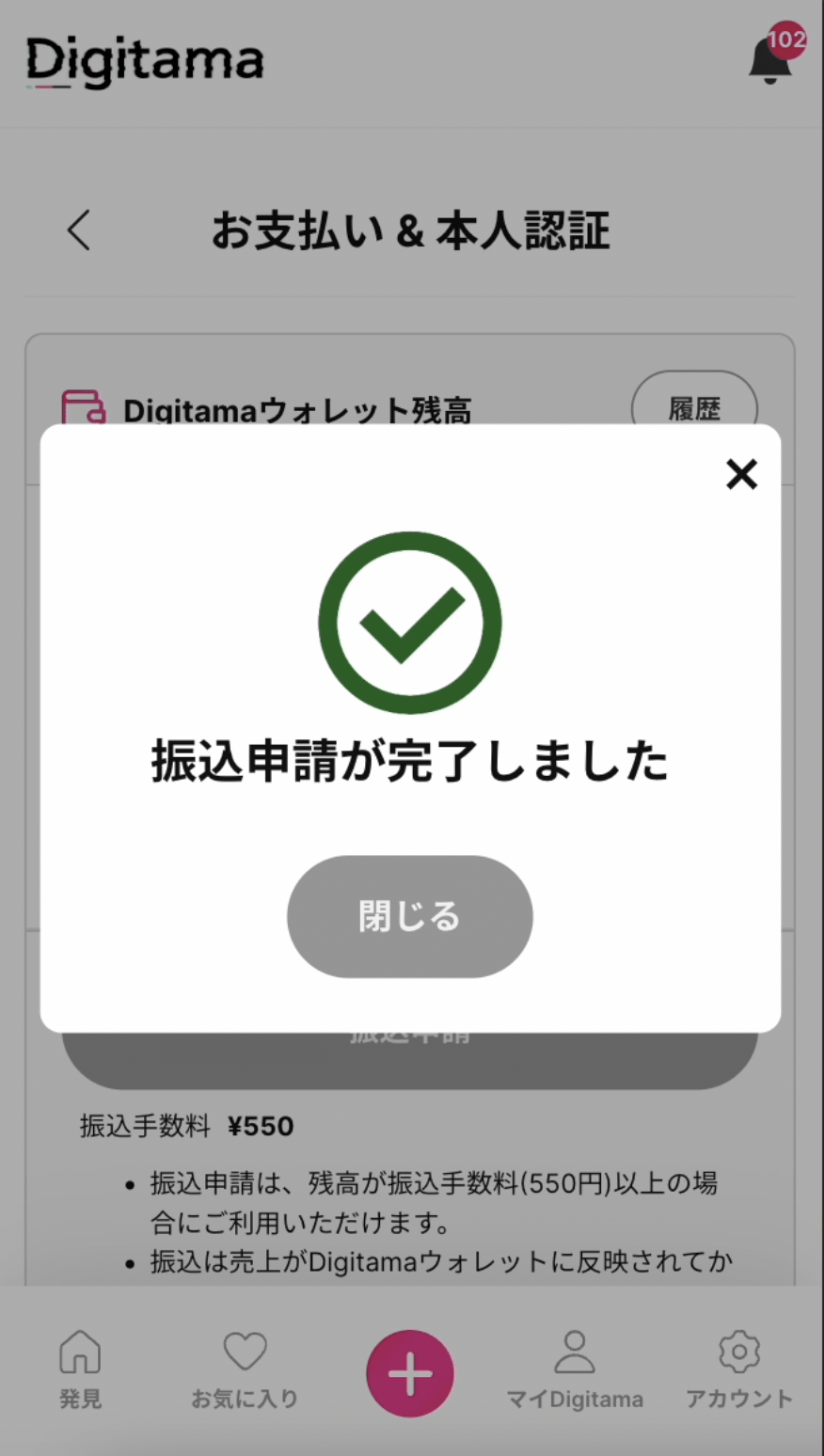Switch to the マイDigitama tab
Viewport: 824px width, 1456px height.
coord(575,1369)
